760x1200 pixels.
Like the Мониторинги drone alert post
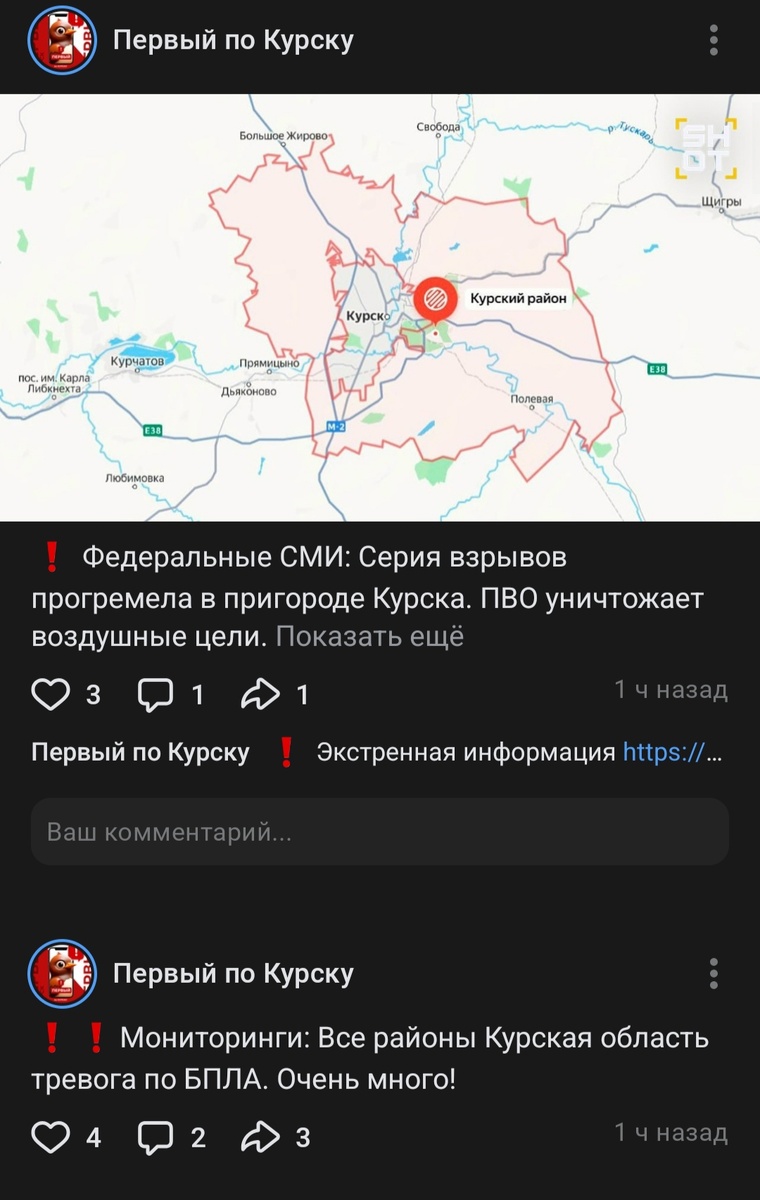coord(51,1136)
